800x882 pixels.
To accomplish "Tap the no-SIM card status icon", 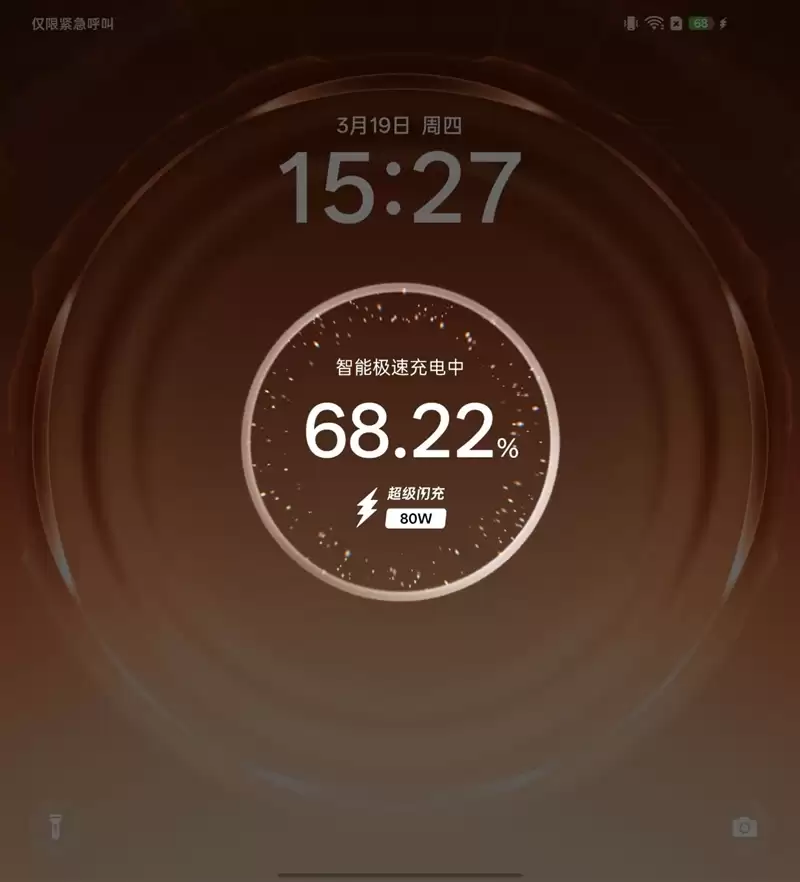I will coord(676,22).
